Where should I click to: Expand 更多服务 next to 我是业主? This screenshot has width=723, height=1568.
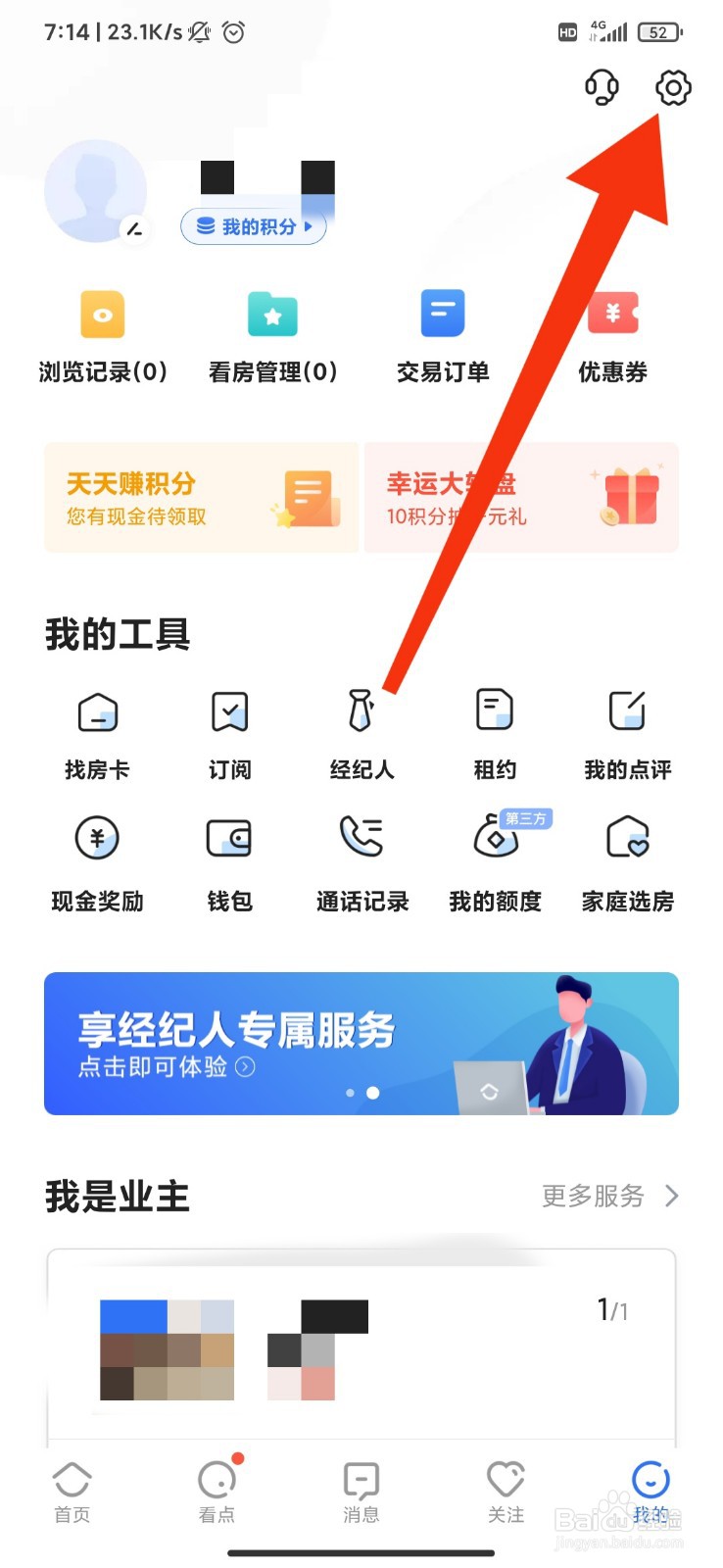pyautogui.click(x=607, y=1196)
